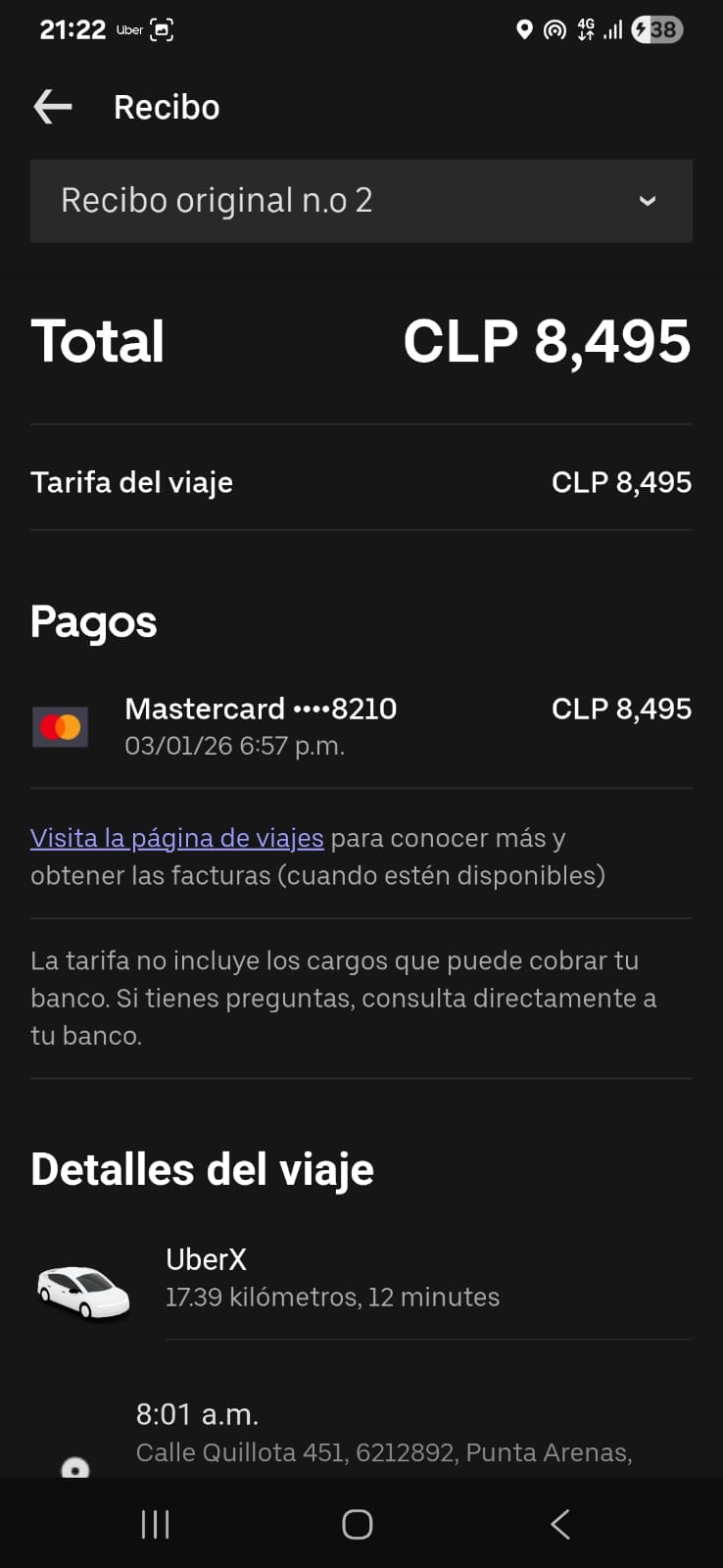Expand the Recibo original n.o 2 dropdown
This screenshot has height=1568, width=723.
361,201
